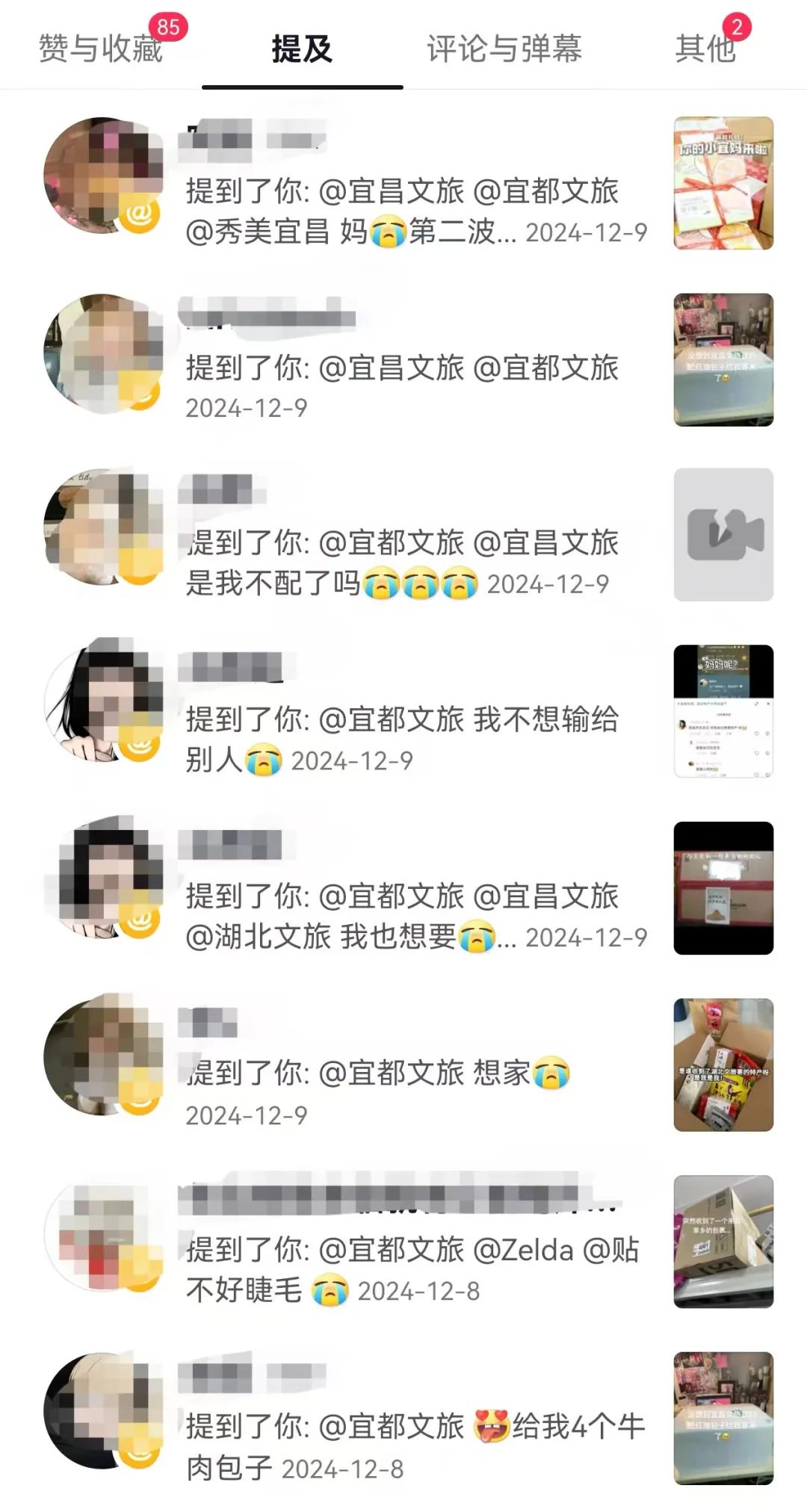Screen dimensions: 807x1512
Task: Tap the broken video thumbnail for 是我不配了吗
Action: tap(723, 535)
